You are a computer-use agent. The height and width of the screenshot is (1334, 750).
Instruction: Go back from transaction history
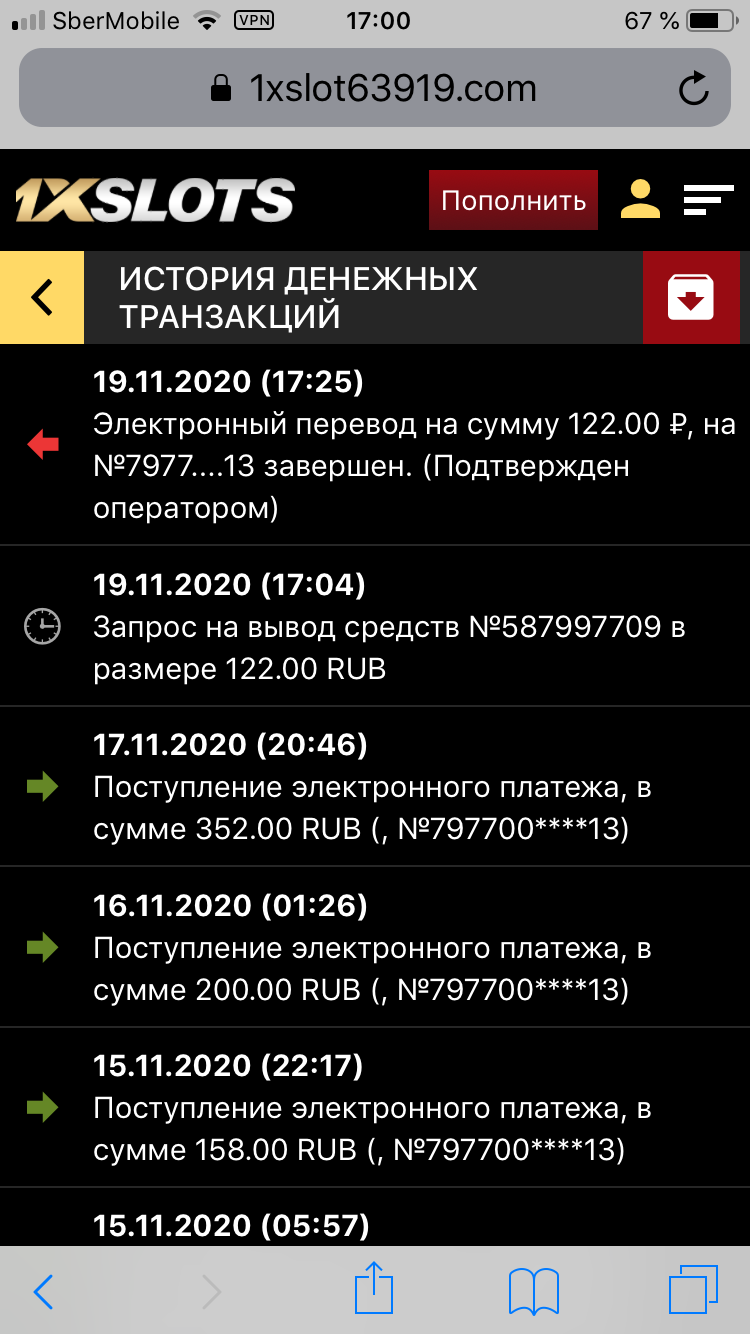(x=42, y=297)
